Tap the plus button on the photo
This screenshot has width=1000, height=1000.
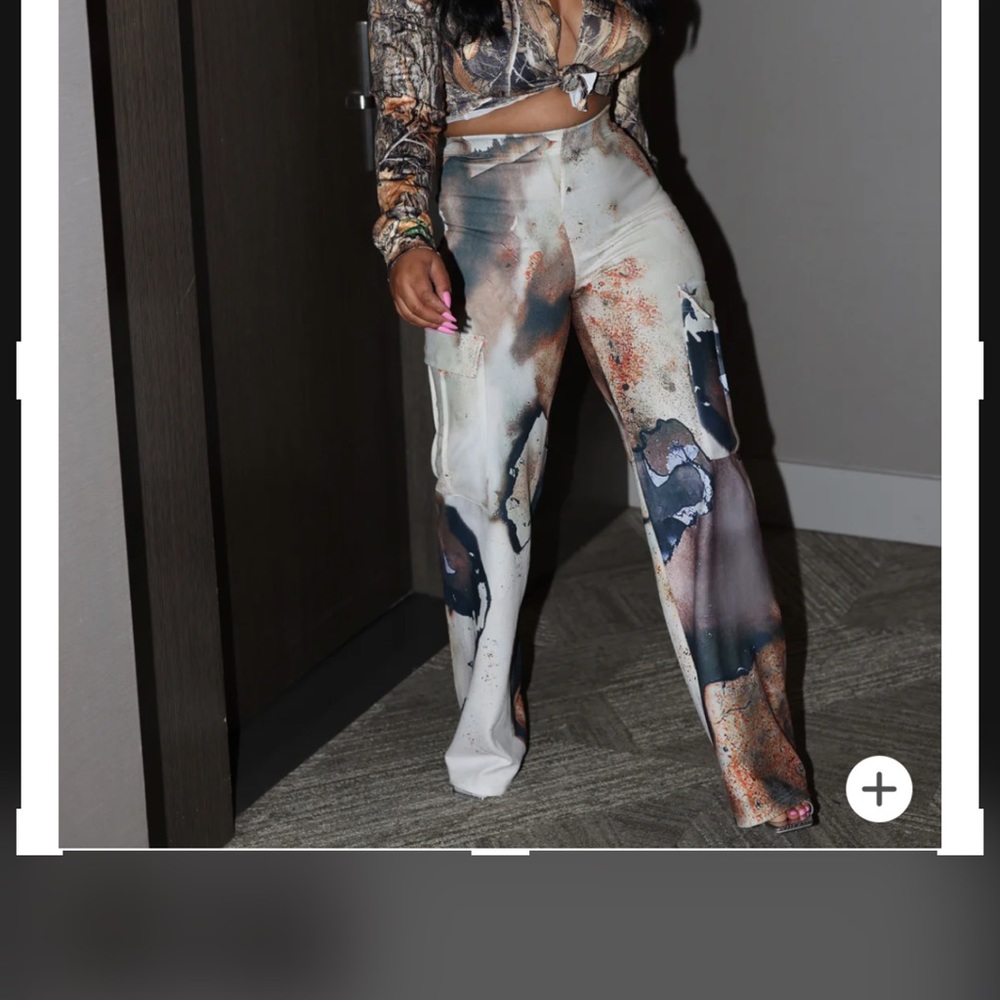point(879,789)
